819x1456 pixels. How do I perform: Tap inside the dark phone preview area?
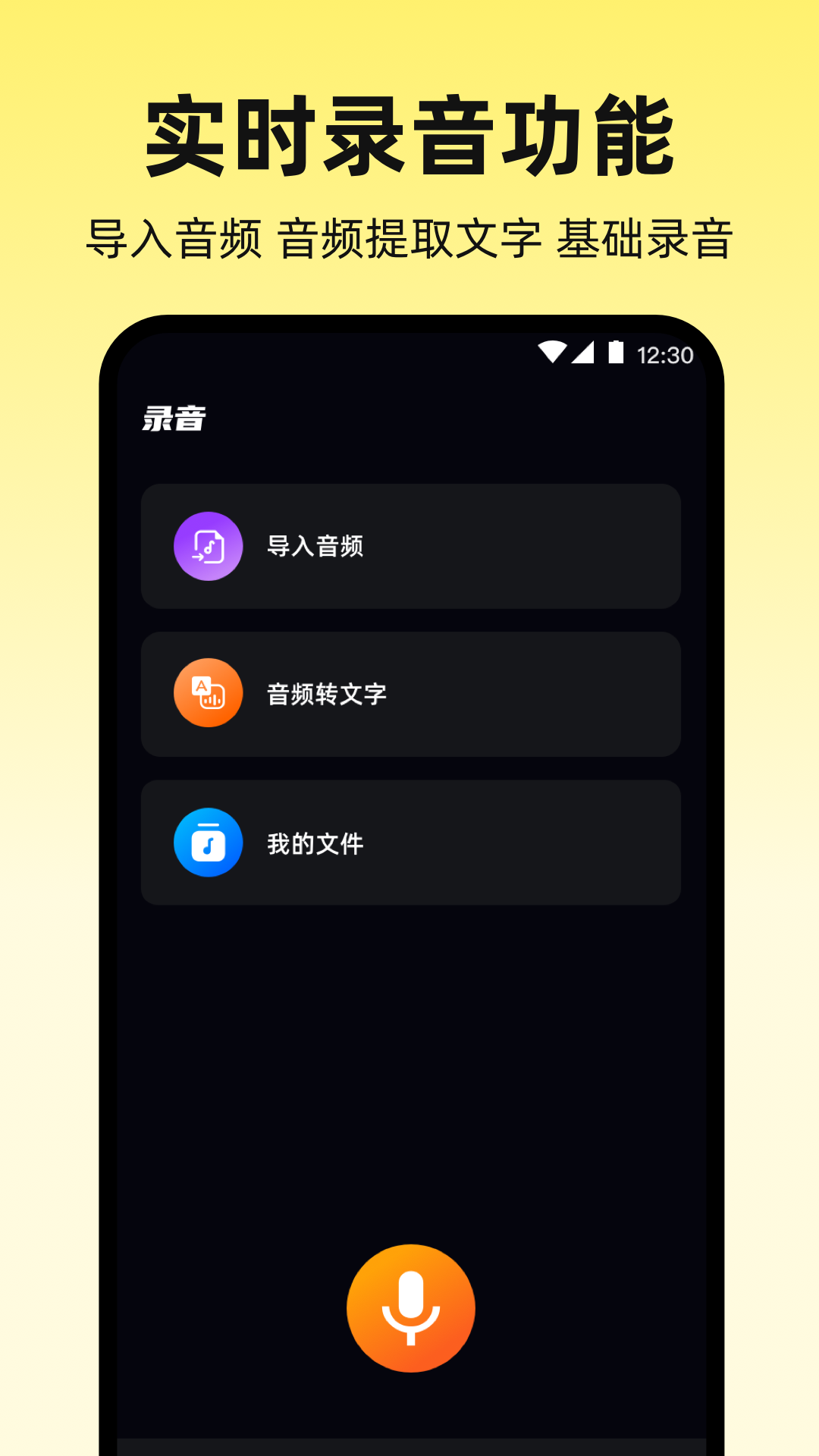tap(410, 1062)
